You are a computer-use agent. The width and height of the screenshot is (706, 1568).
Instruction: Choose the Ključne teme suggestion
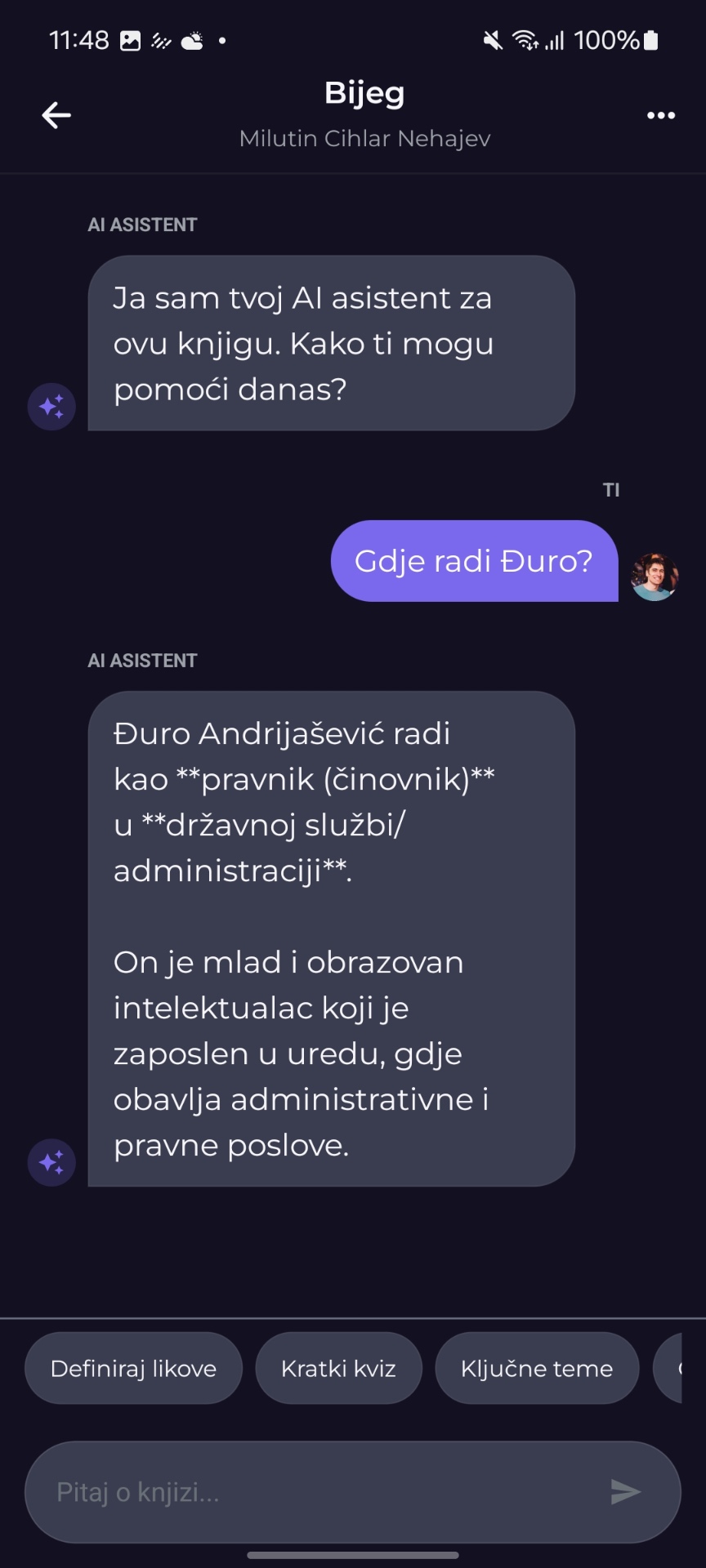coord(536,1368)
